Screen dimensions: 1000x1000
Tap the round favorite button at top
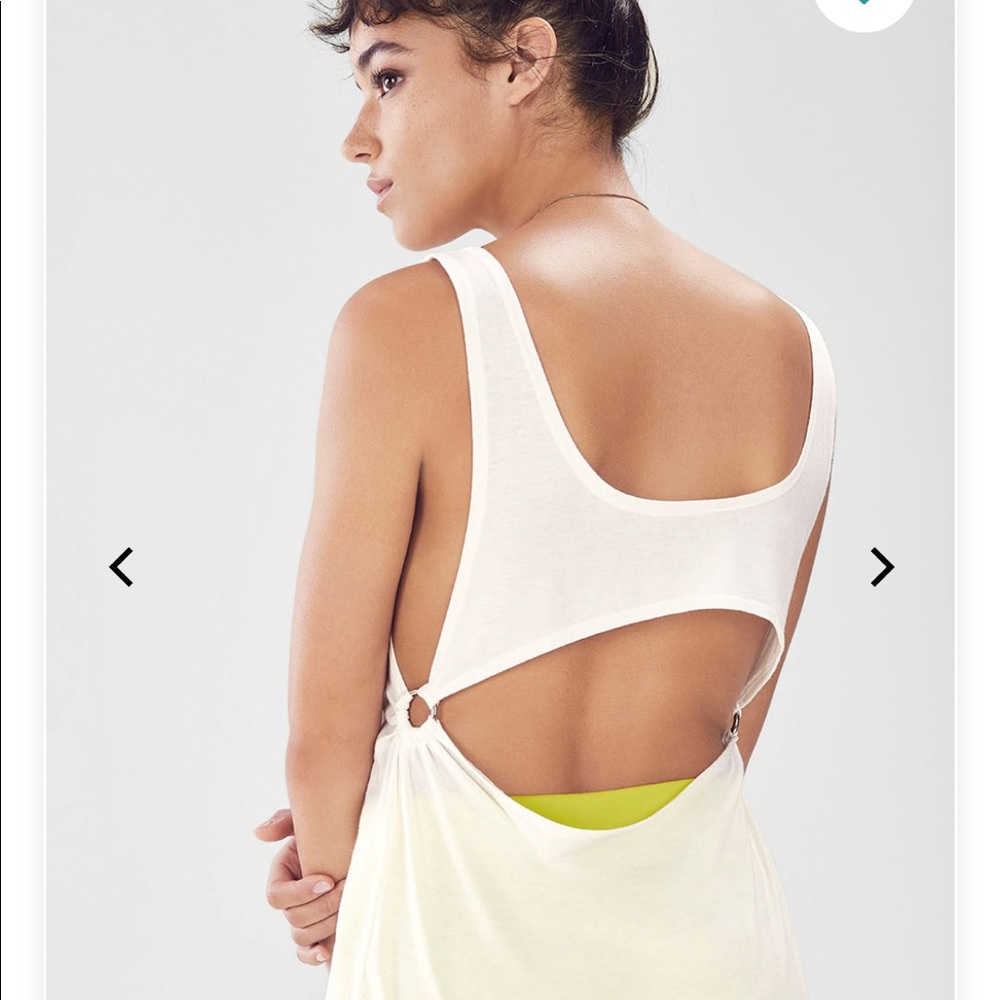point(864,8)
